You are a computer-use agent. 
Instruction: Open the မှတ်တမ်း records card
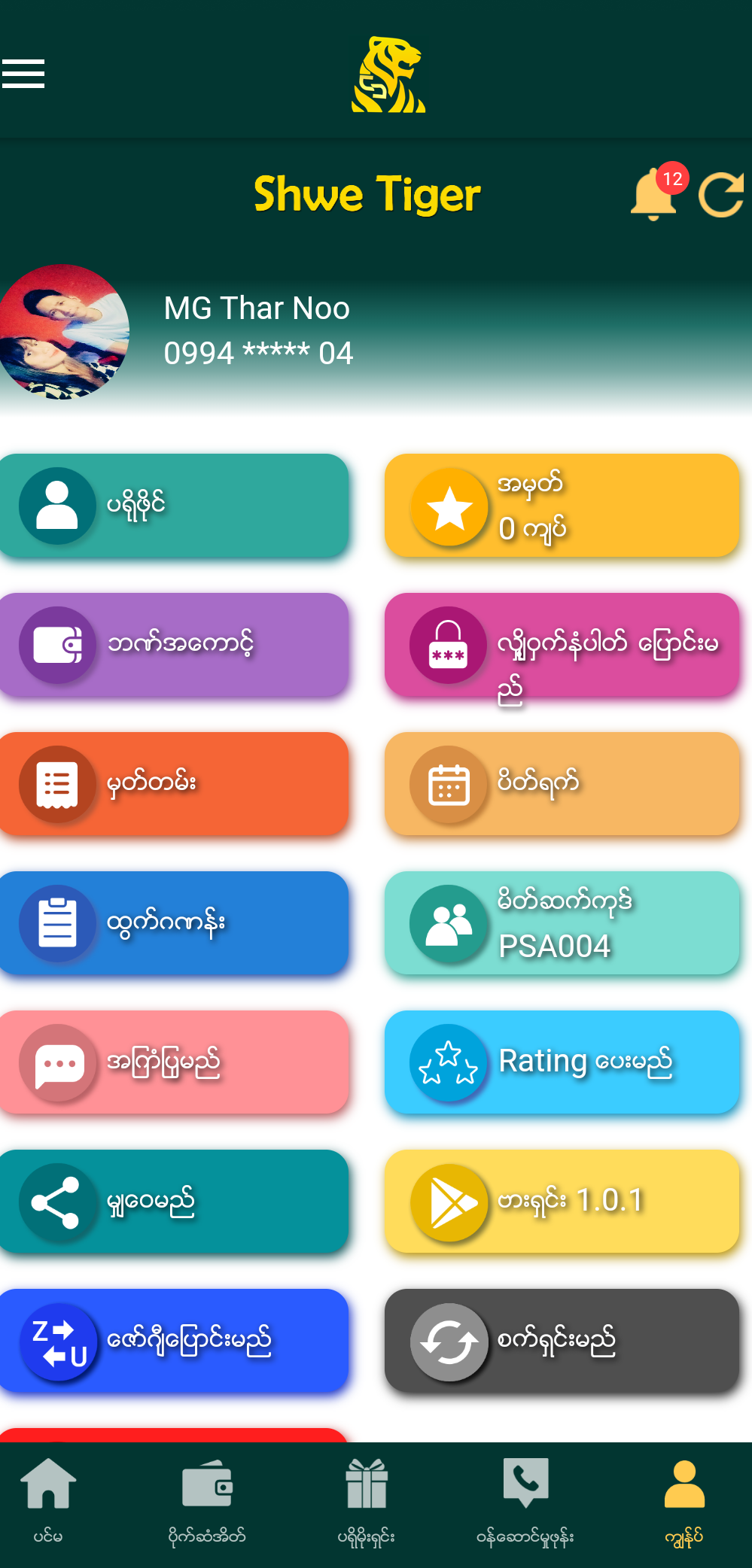[174, 784]
